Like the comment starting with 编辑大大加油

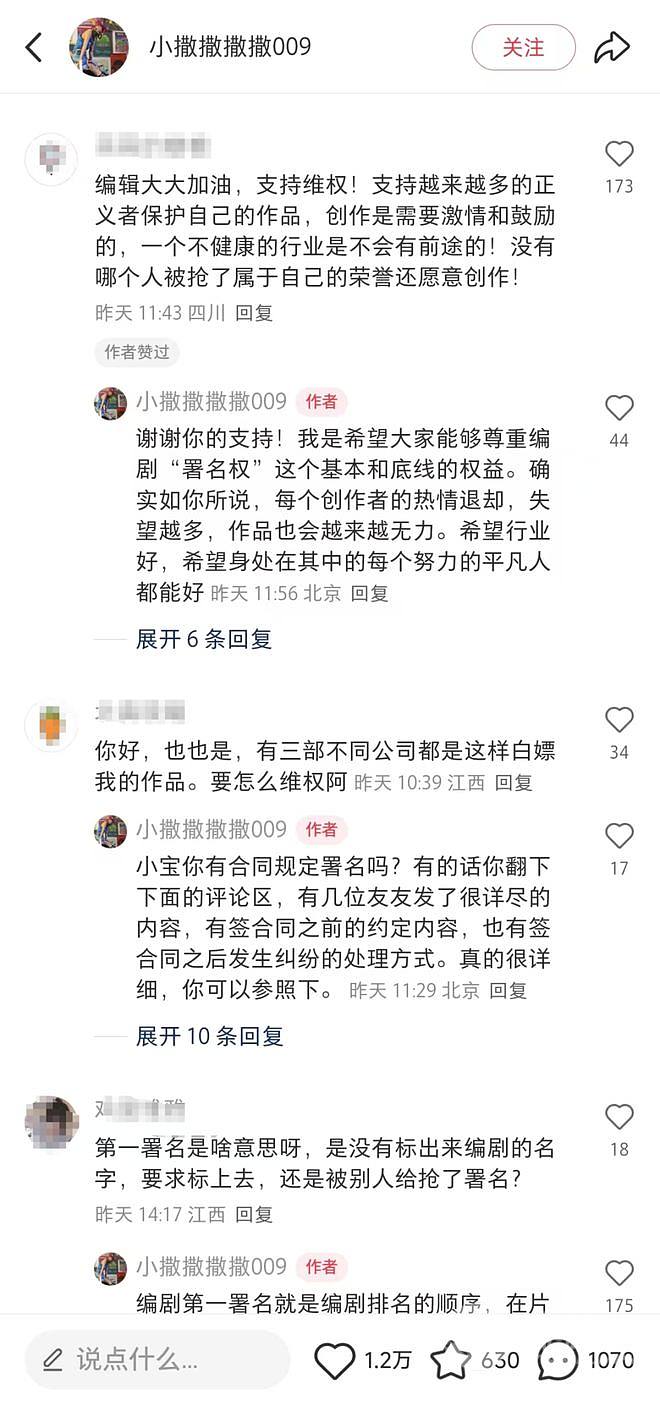(619, 154)
